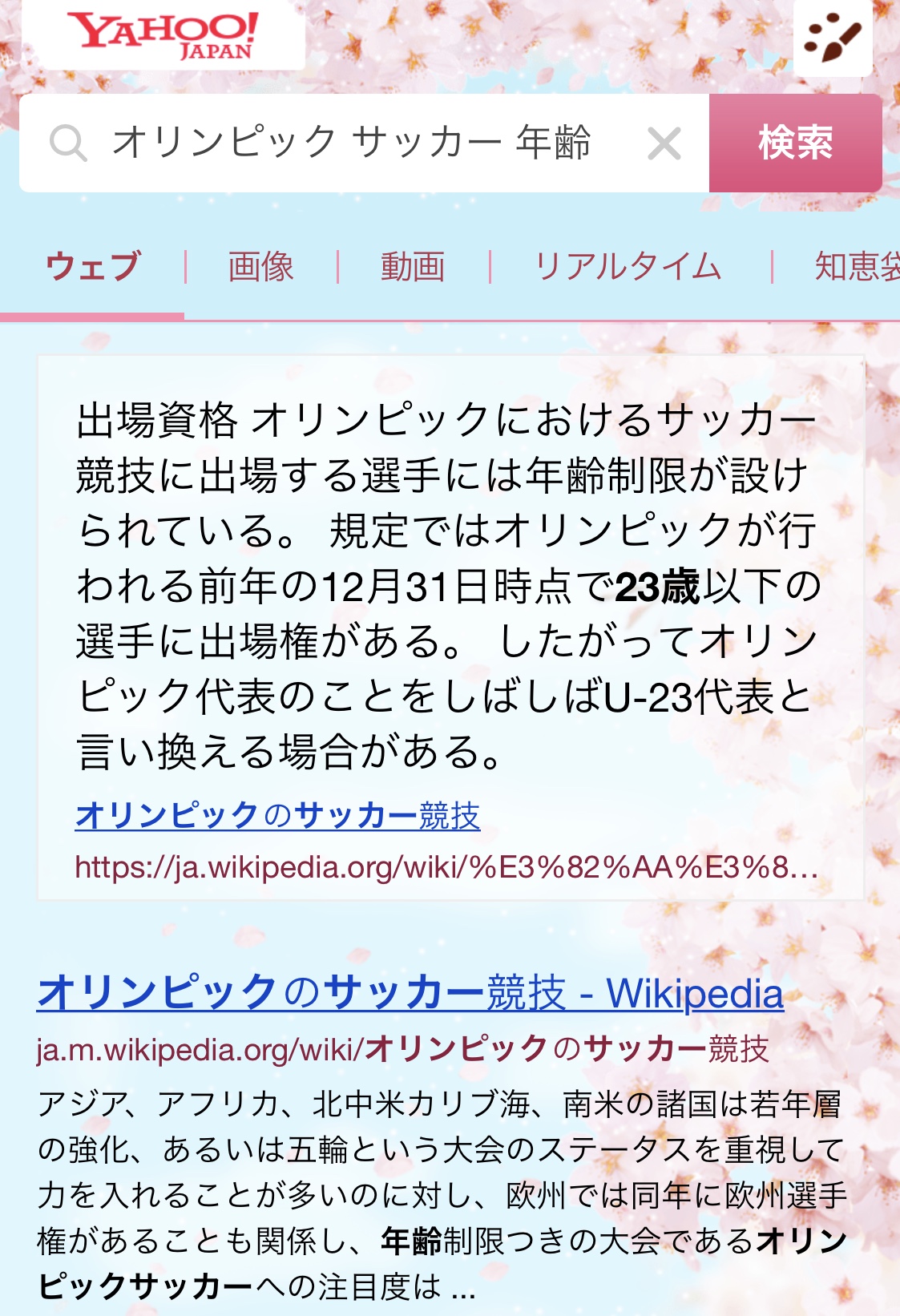
Task: Open the オリンピックのサッカー競技 link in the snippet box
Action: point(277,816)
